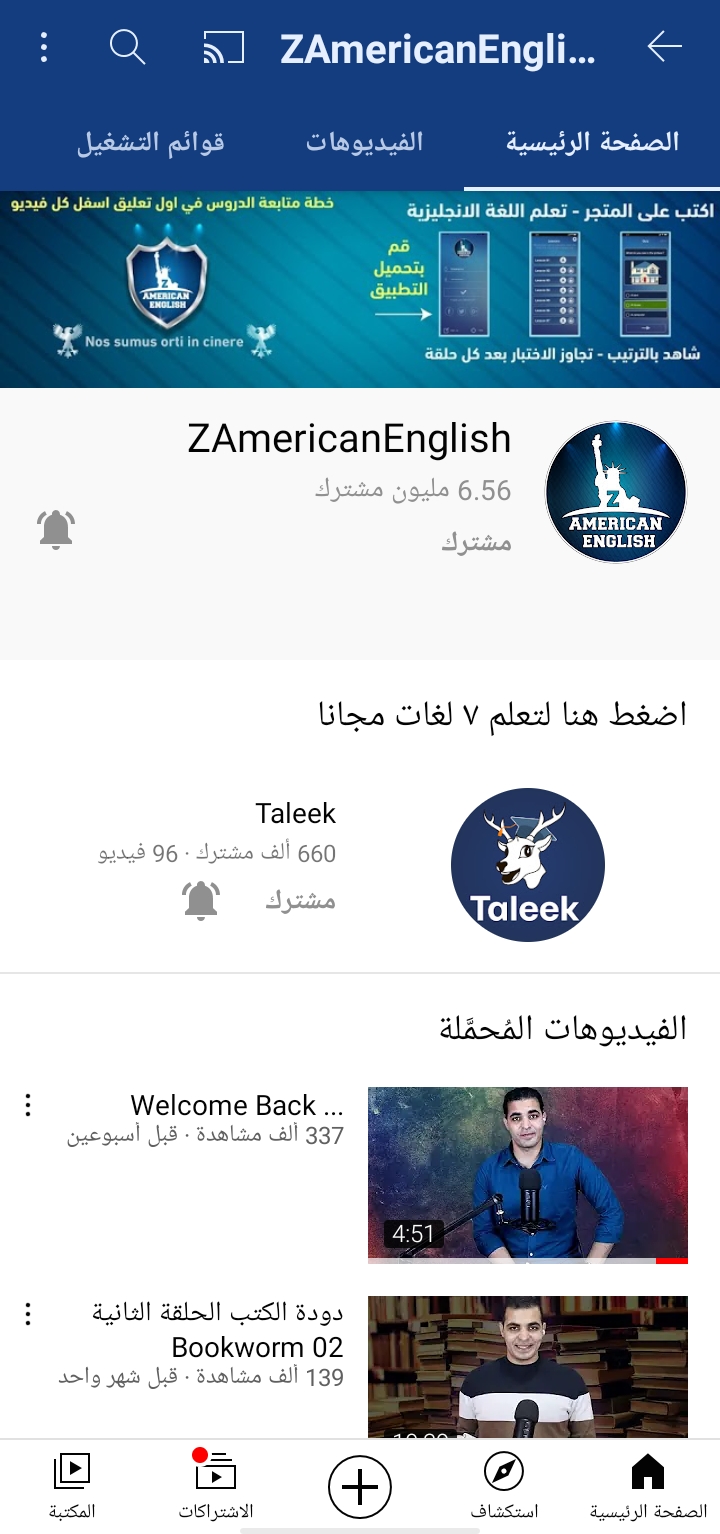
Task: Open استكشاف in the bottom navigation
Action: 504,1486
